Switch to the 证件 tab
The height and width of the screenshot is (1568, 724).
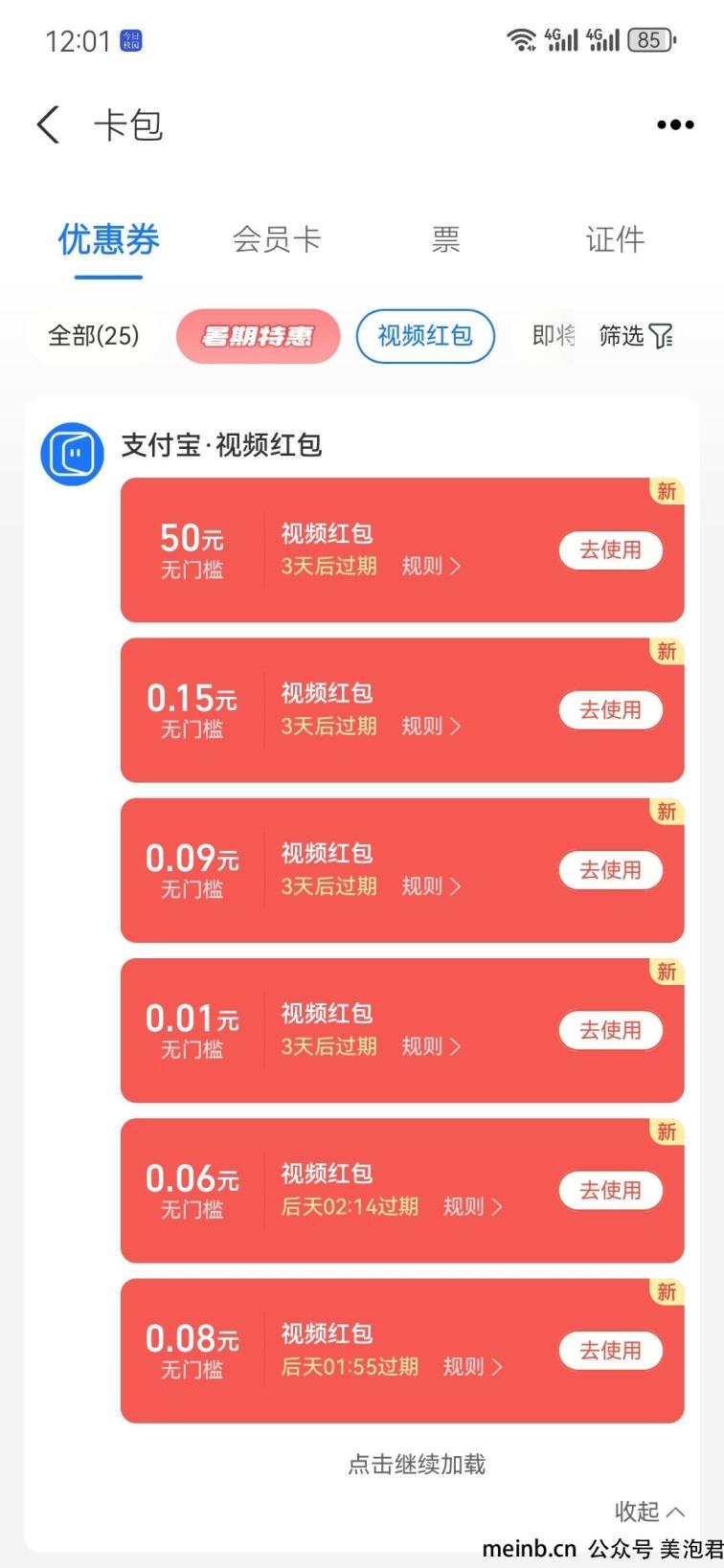pos(615,239)
